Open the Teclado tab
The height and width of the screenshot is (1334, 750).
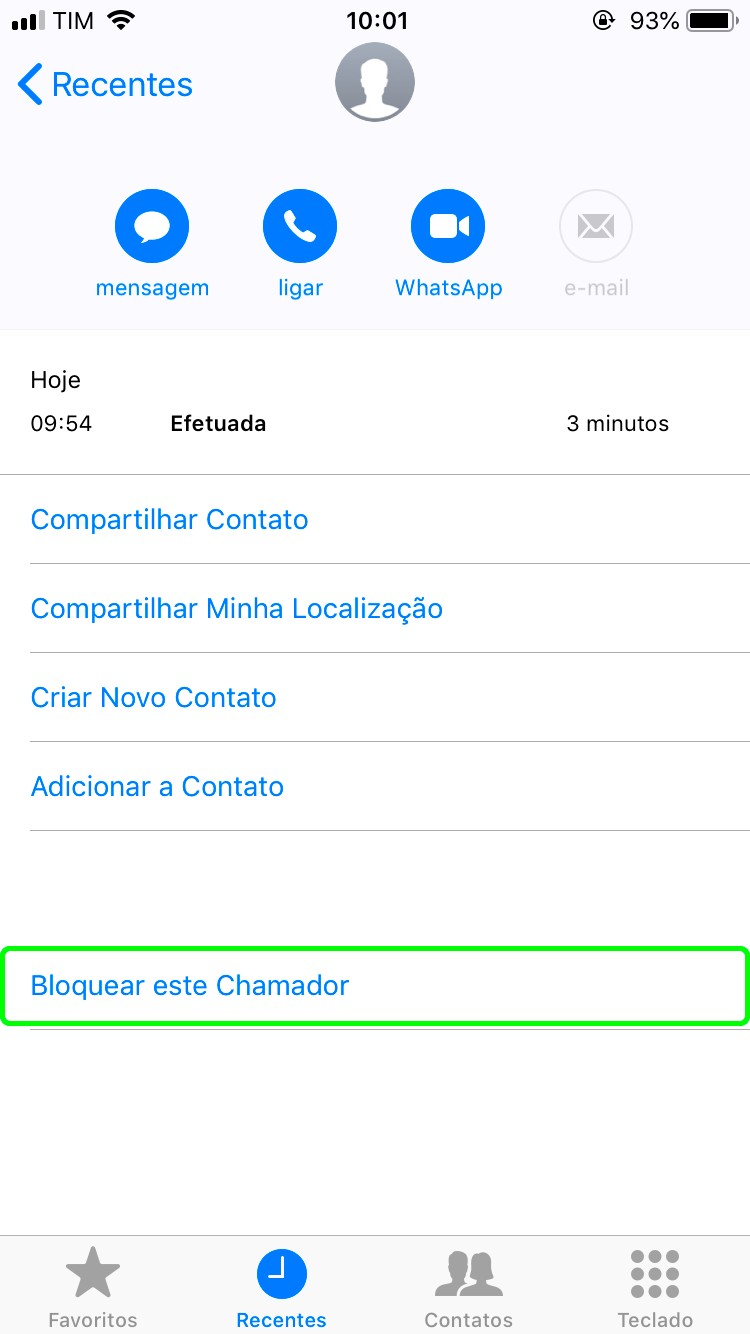[x=655, y=1287]
